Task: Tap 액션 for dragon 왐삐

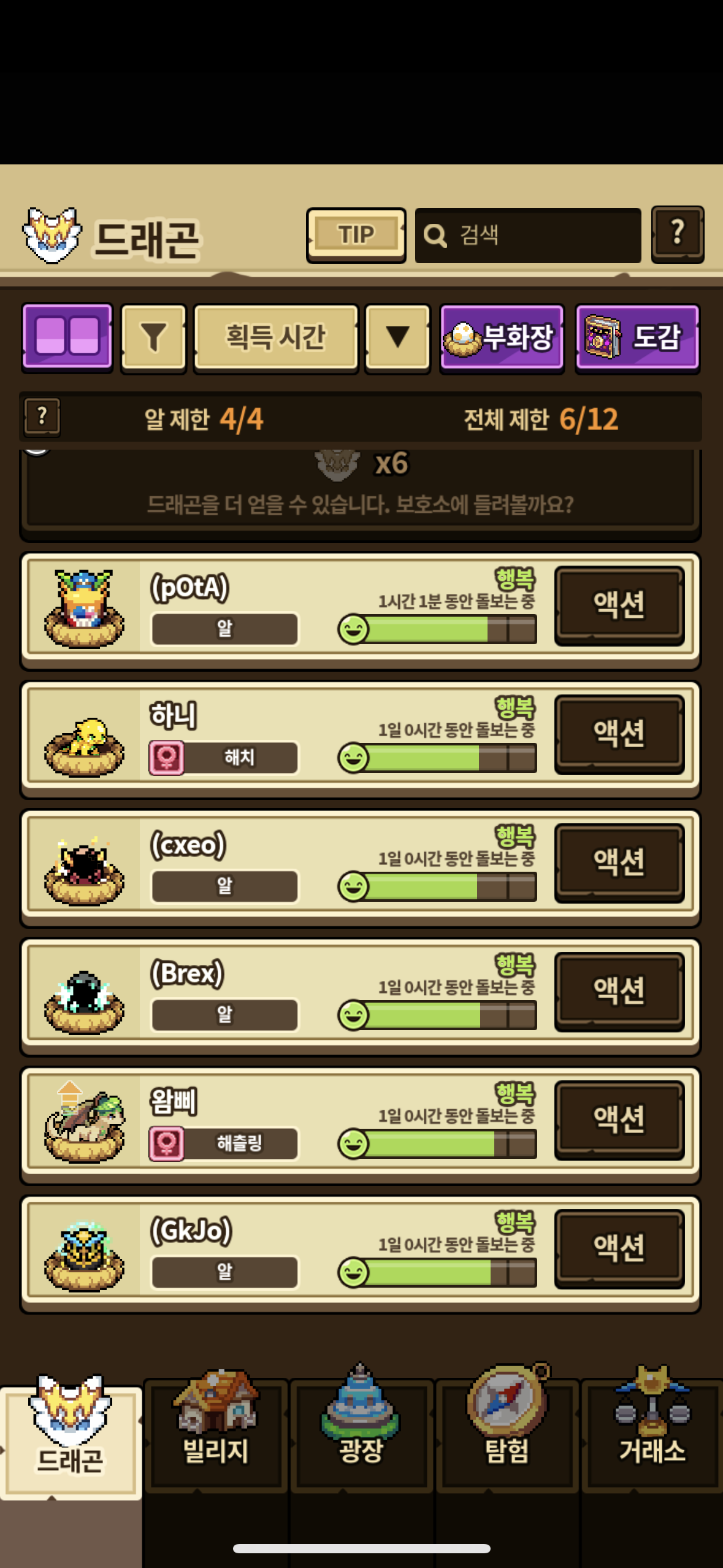Action: click(x=619, y=1120)
